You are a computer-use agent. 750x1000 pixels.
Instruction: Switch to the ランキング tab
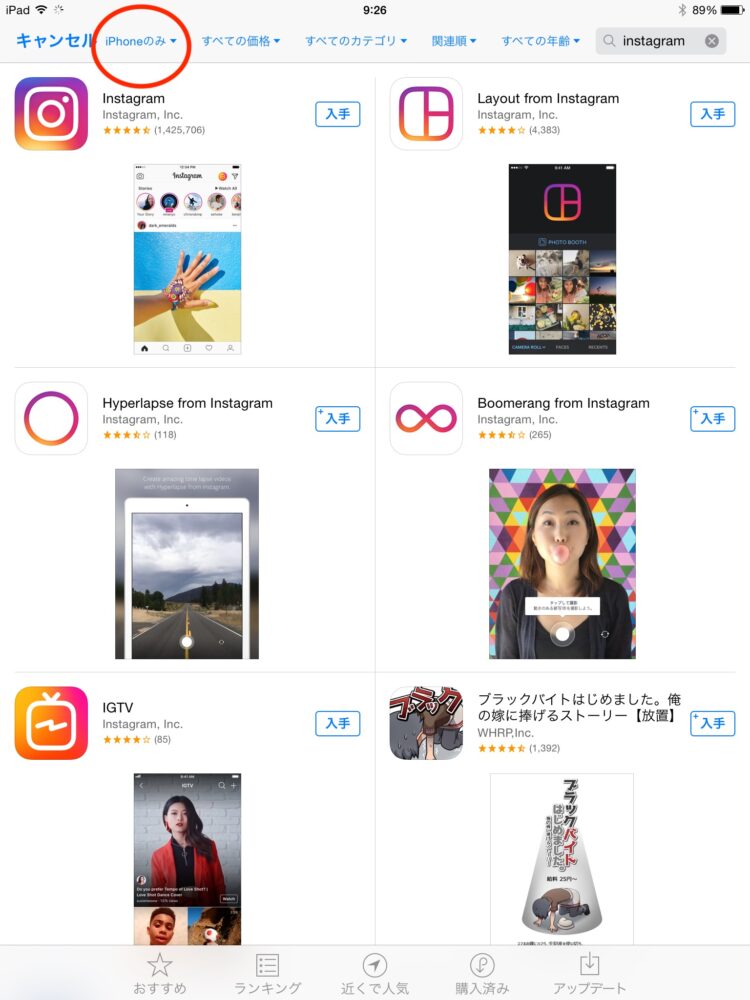(267, 974)
